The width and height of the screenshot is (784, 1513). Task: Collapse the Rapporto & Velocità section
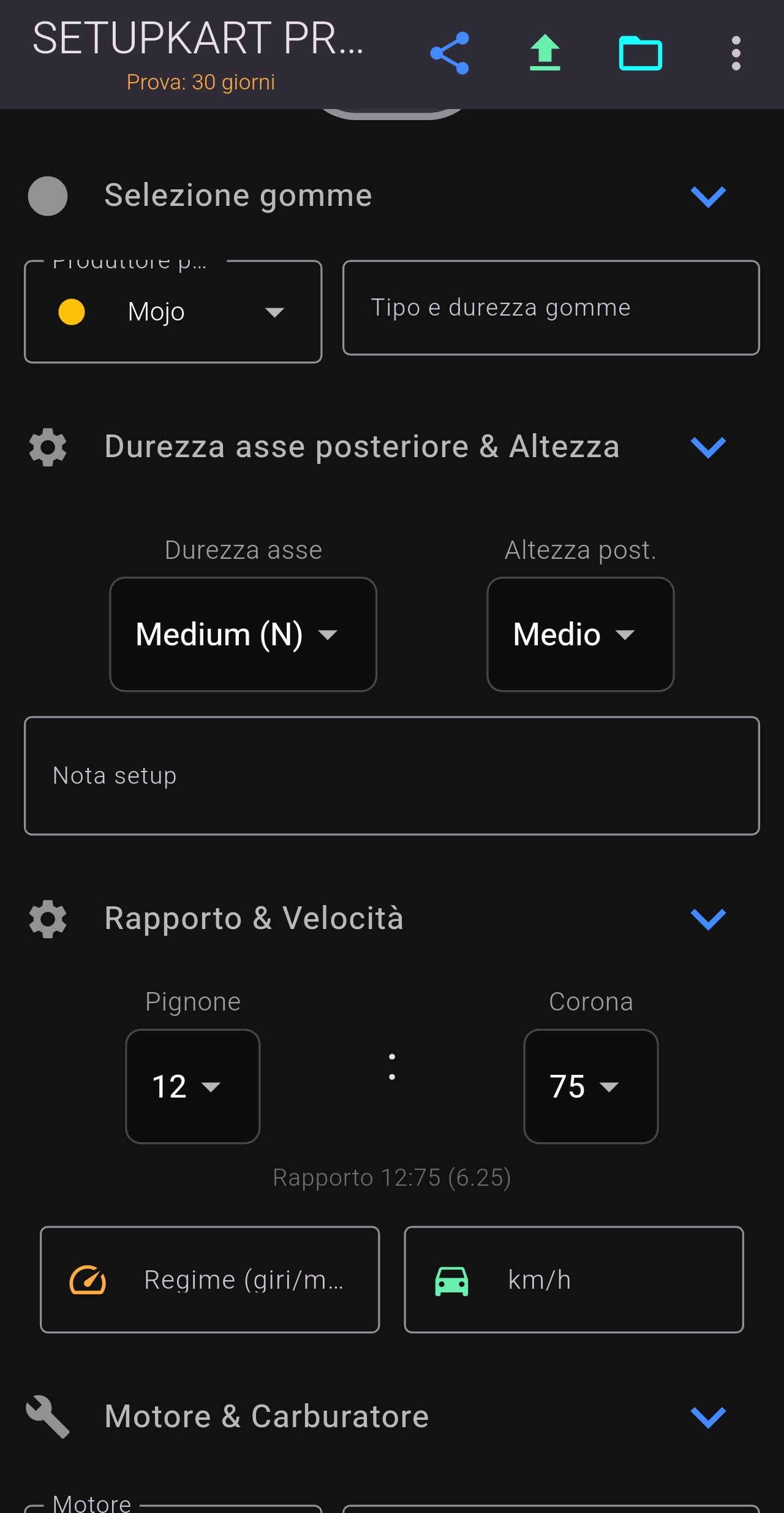708,919
